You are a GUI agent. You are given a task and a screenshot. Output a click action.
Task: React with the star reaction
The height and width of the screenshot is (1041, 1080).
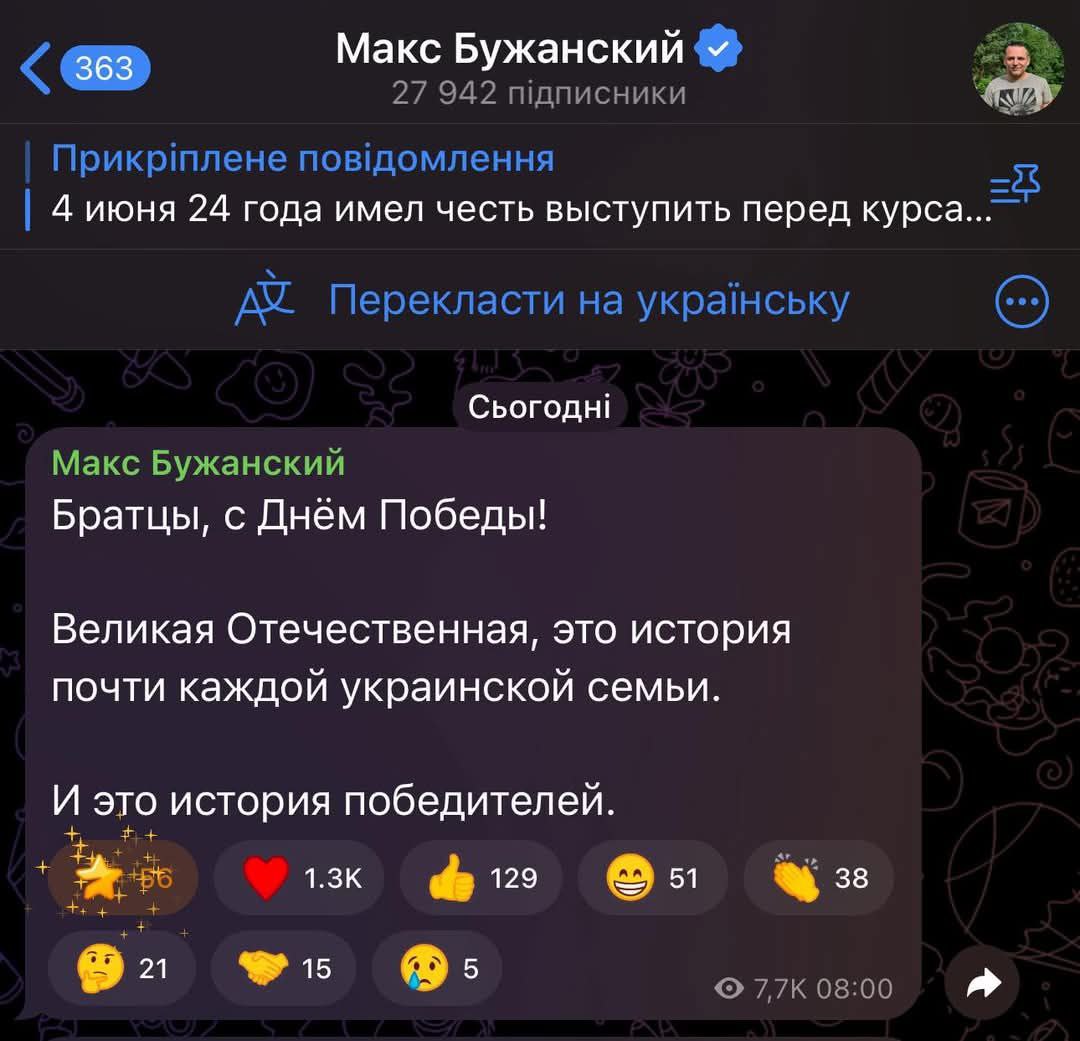point(124,878)
